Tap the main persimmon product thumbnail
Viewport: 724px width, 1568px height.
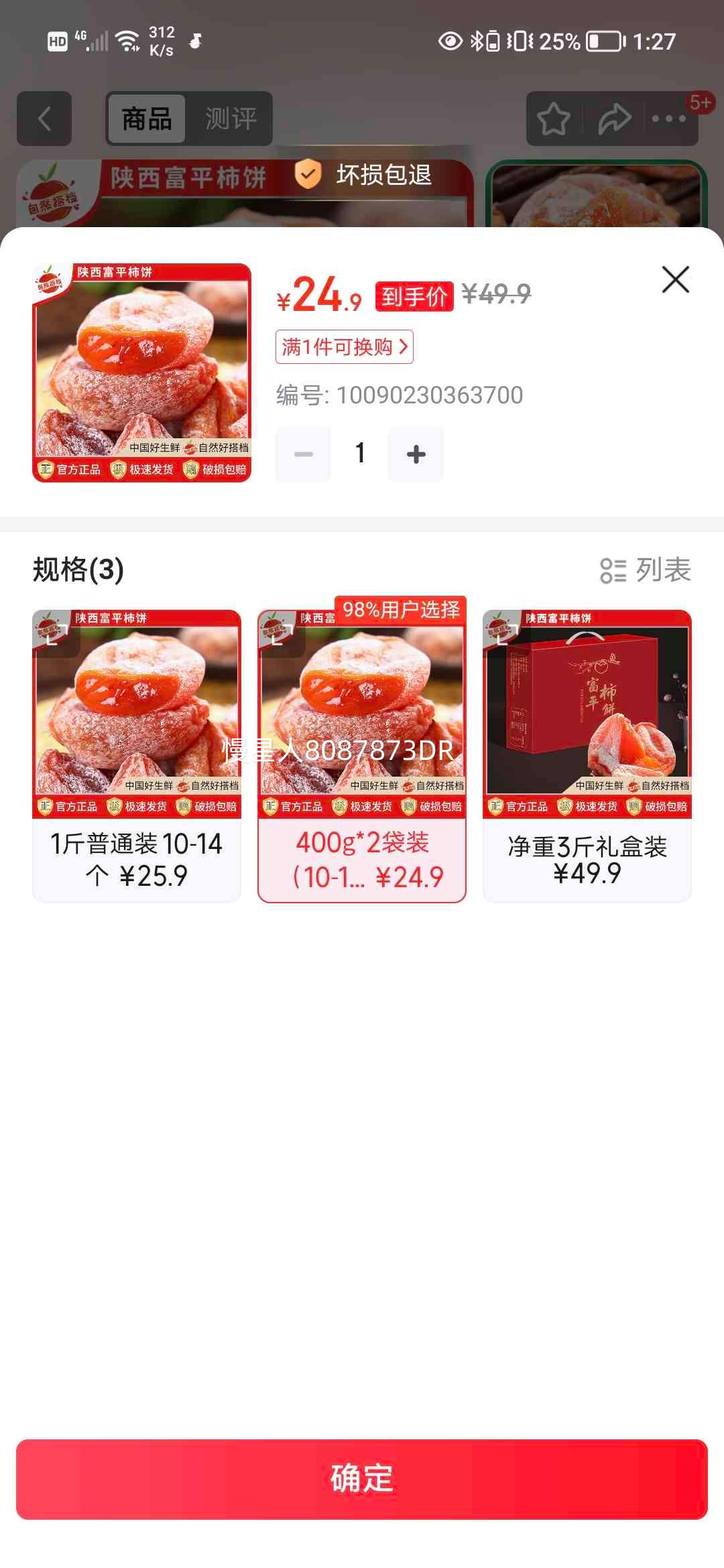click(x=141, y=372)
